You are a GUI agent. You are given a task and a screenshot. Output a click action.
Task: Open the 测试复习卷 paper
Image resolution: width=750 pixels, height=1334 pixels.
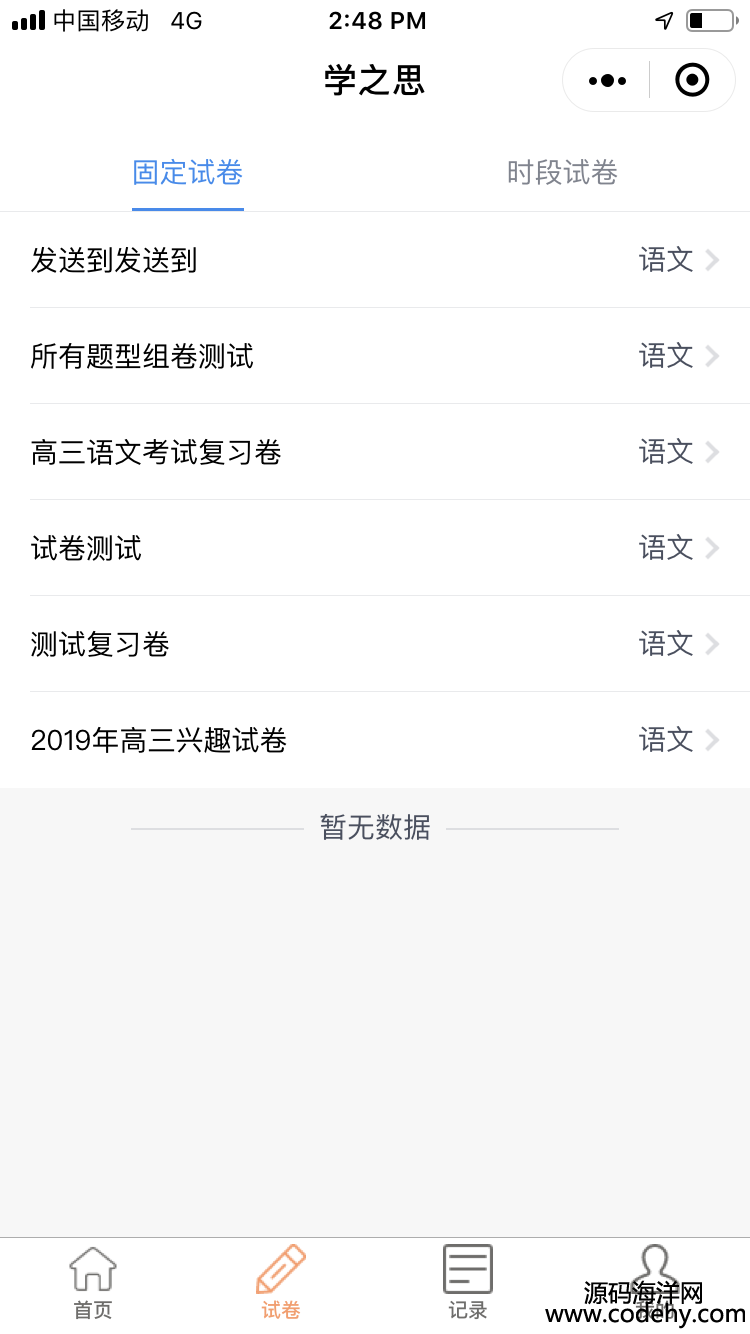(x=375, y=644)
